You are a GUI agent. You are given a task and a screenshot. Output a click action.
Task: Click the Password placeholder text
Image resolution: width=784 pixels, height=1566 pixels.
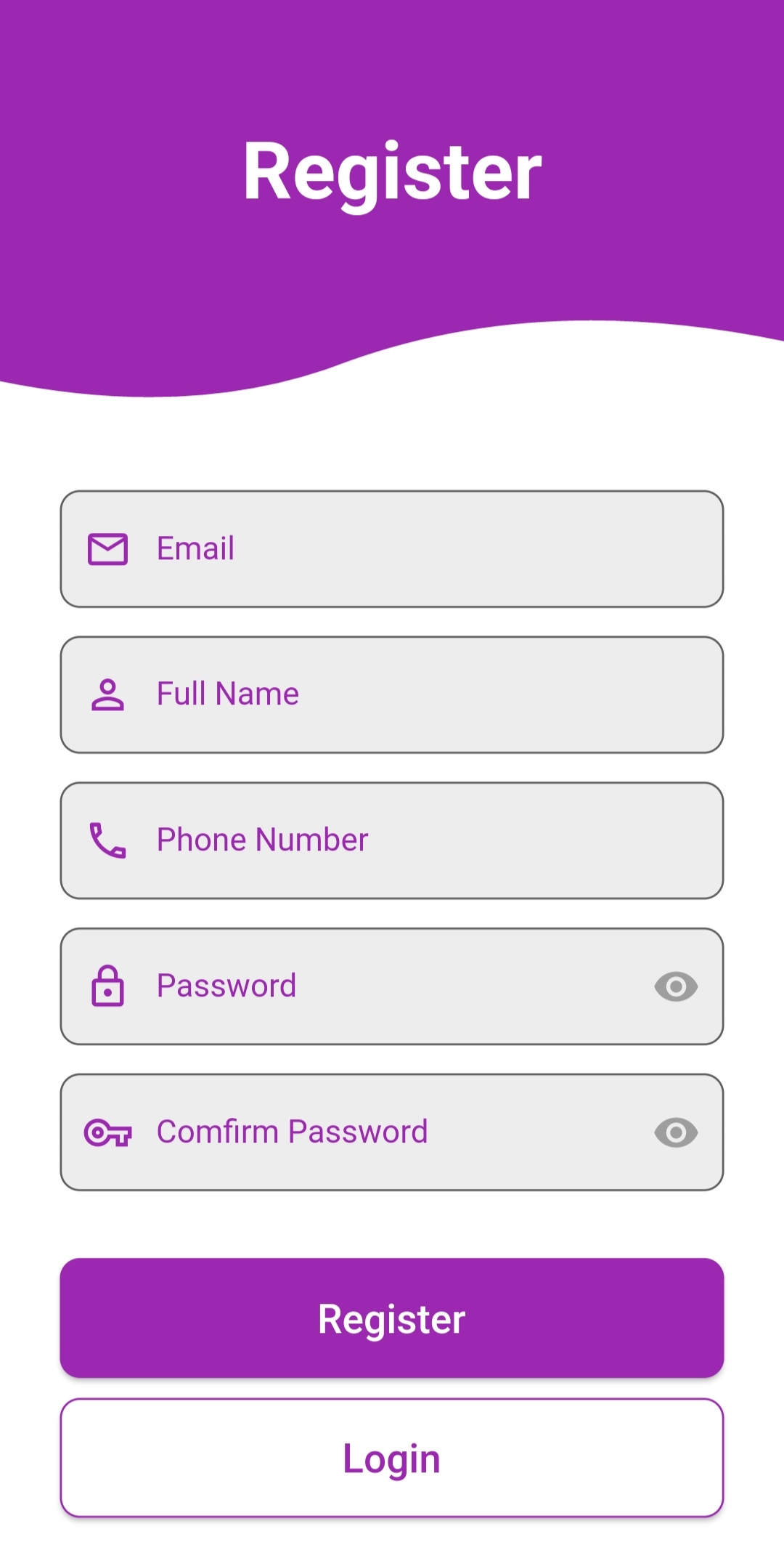(x=226, y=985)
